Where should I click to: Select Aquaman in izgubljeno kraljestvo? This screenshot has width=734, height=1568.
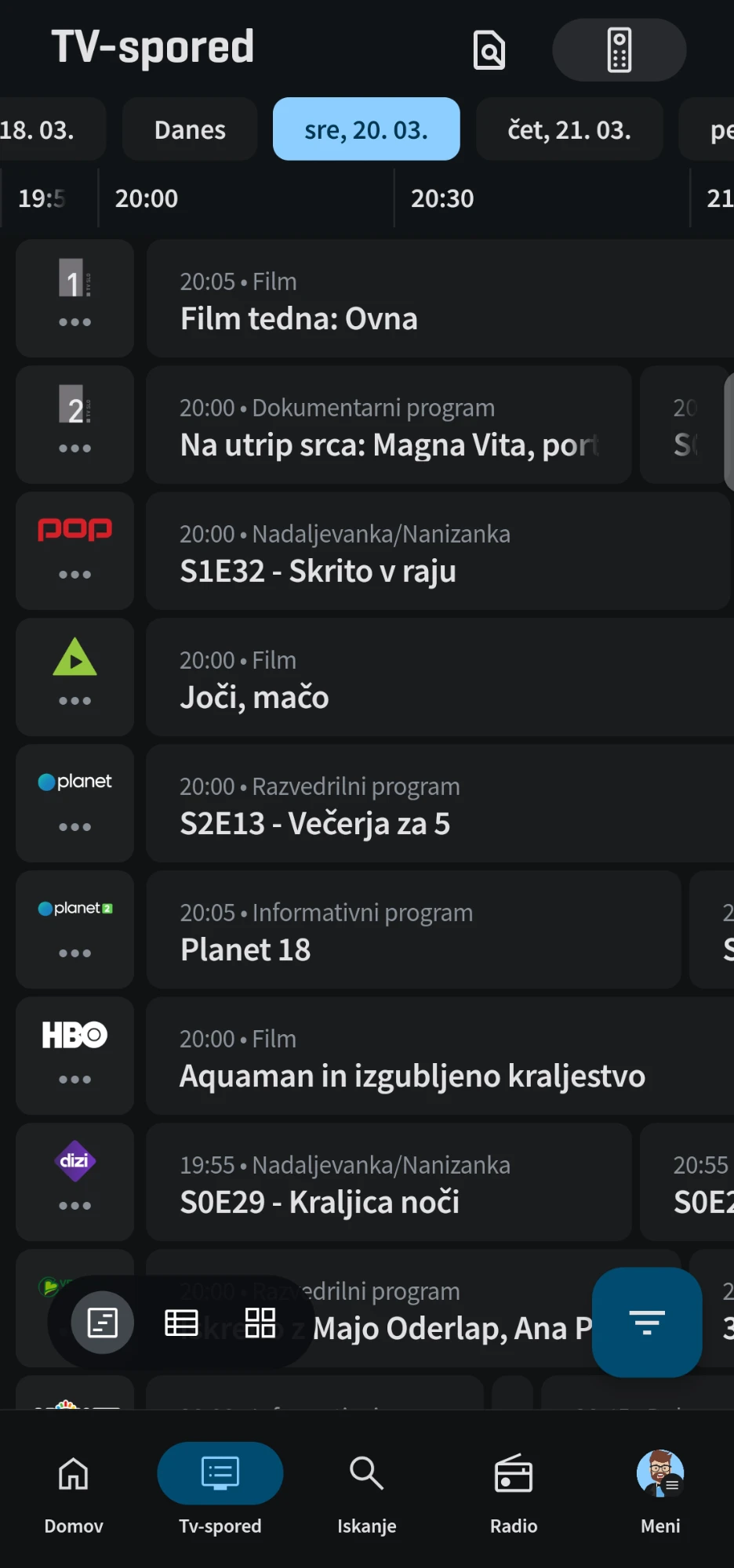[439, 1056]
